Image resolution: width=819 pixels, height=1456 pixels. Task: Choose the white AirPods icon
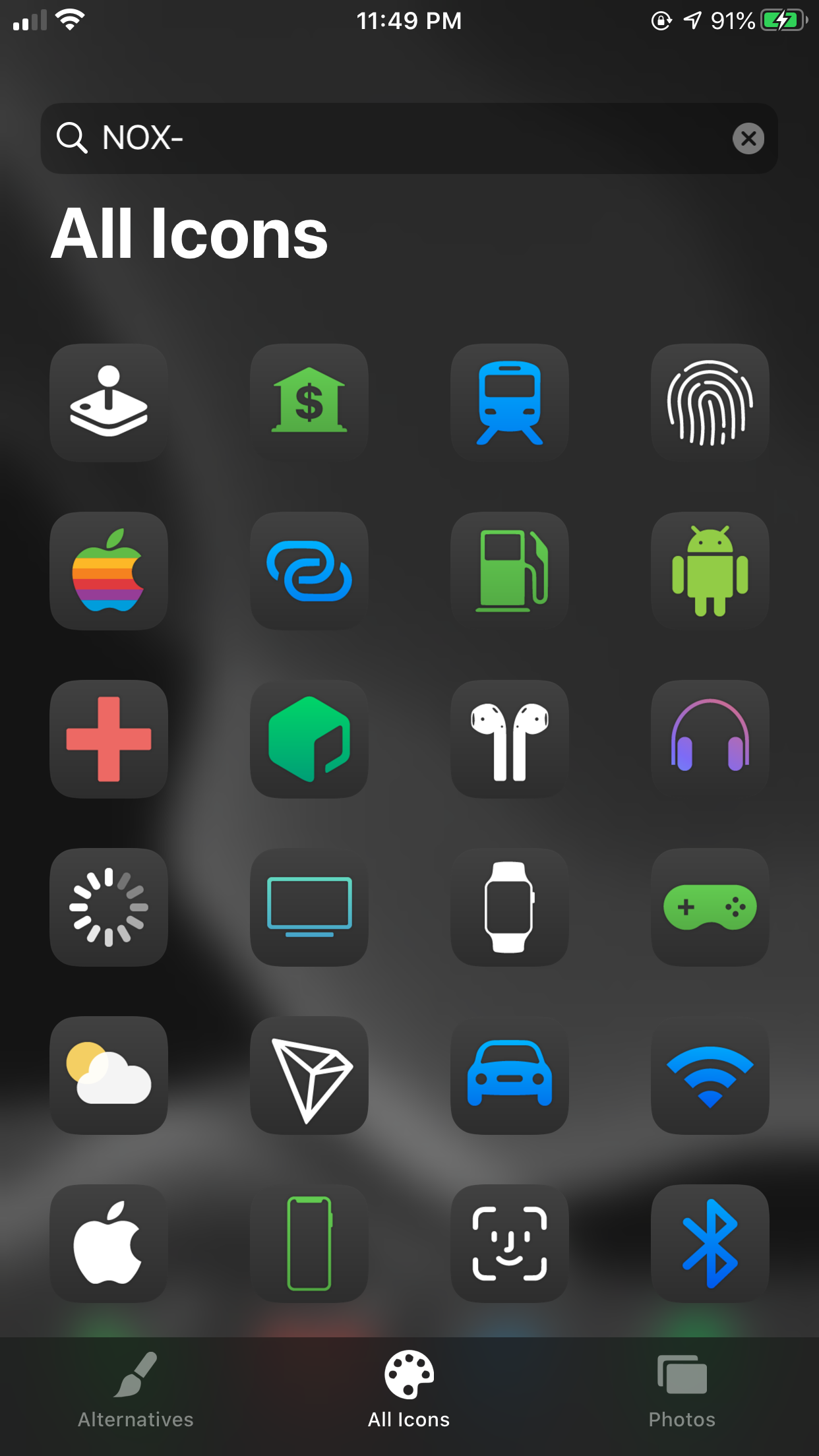click(x=510, y=739)
